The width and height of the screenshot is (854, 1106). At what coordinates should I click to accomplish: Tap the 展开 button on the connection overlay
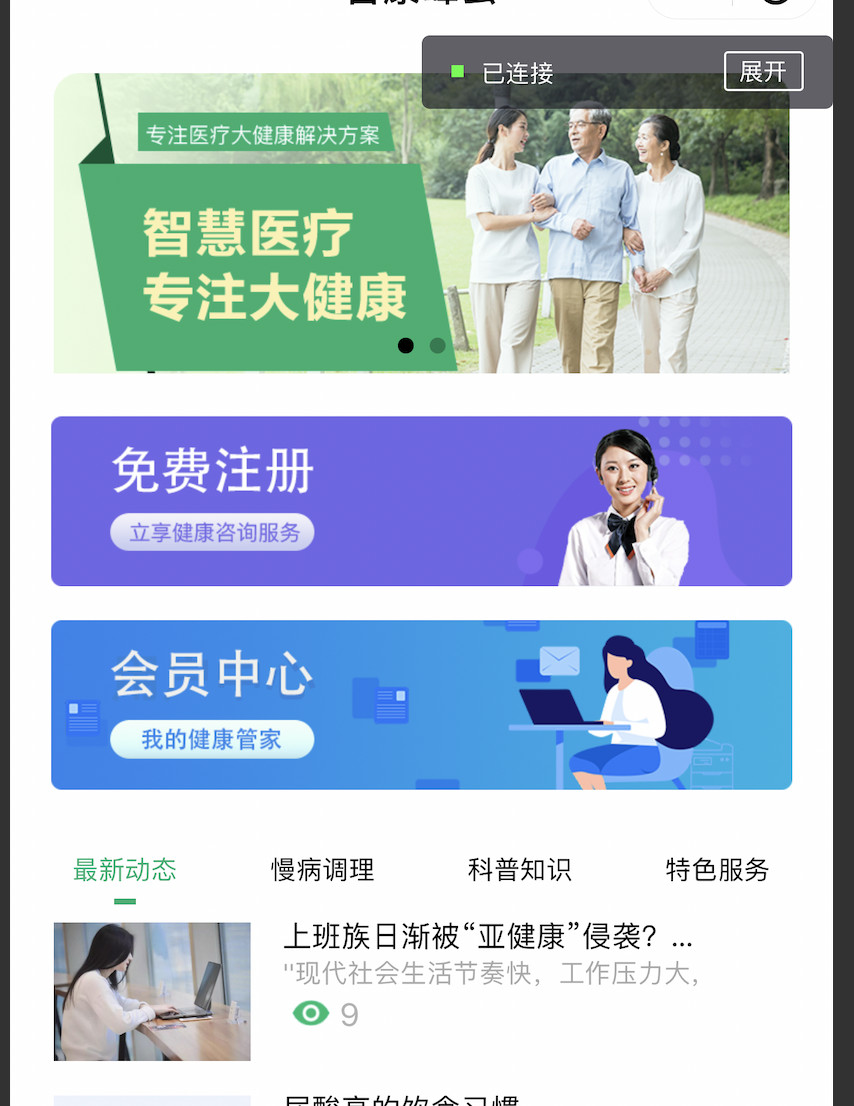click(x=763, y=72)
